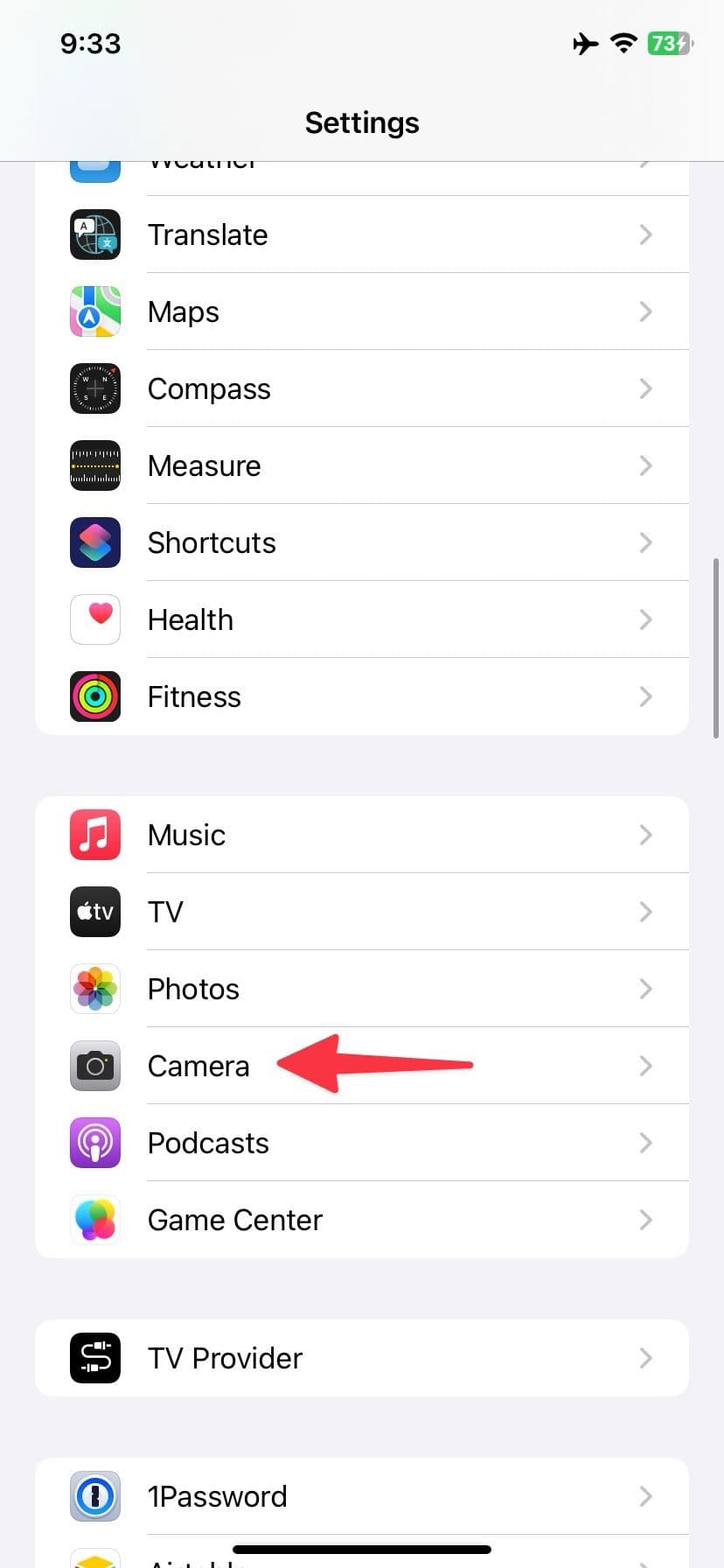Screen dimensions: 724x1568
Task: Open Camera settings
Action: pyautogui.click(x=361, y=1066)
